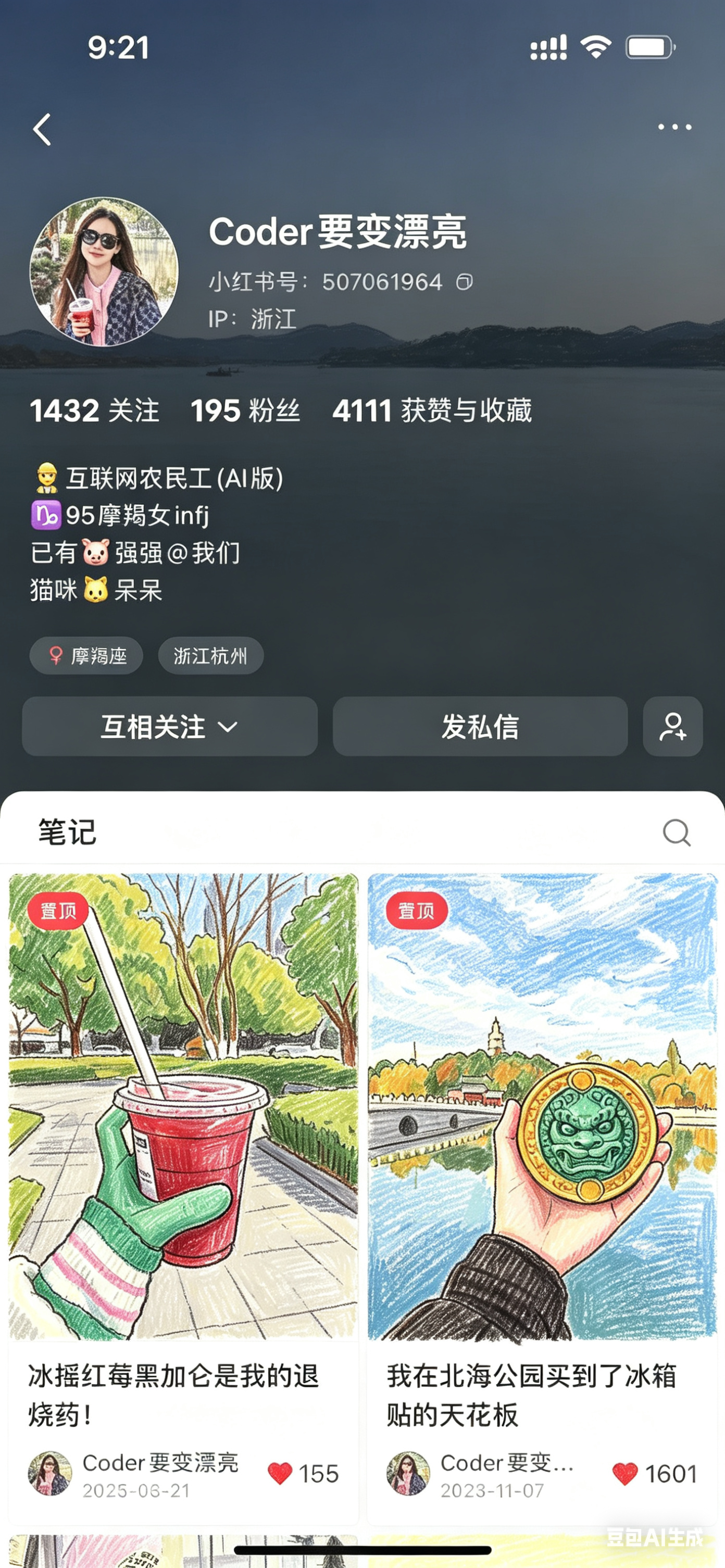Tap the back arrow to exit profile
The height and width of the screenshot is (1568, 725).
click(x=42, y=130)
